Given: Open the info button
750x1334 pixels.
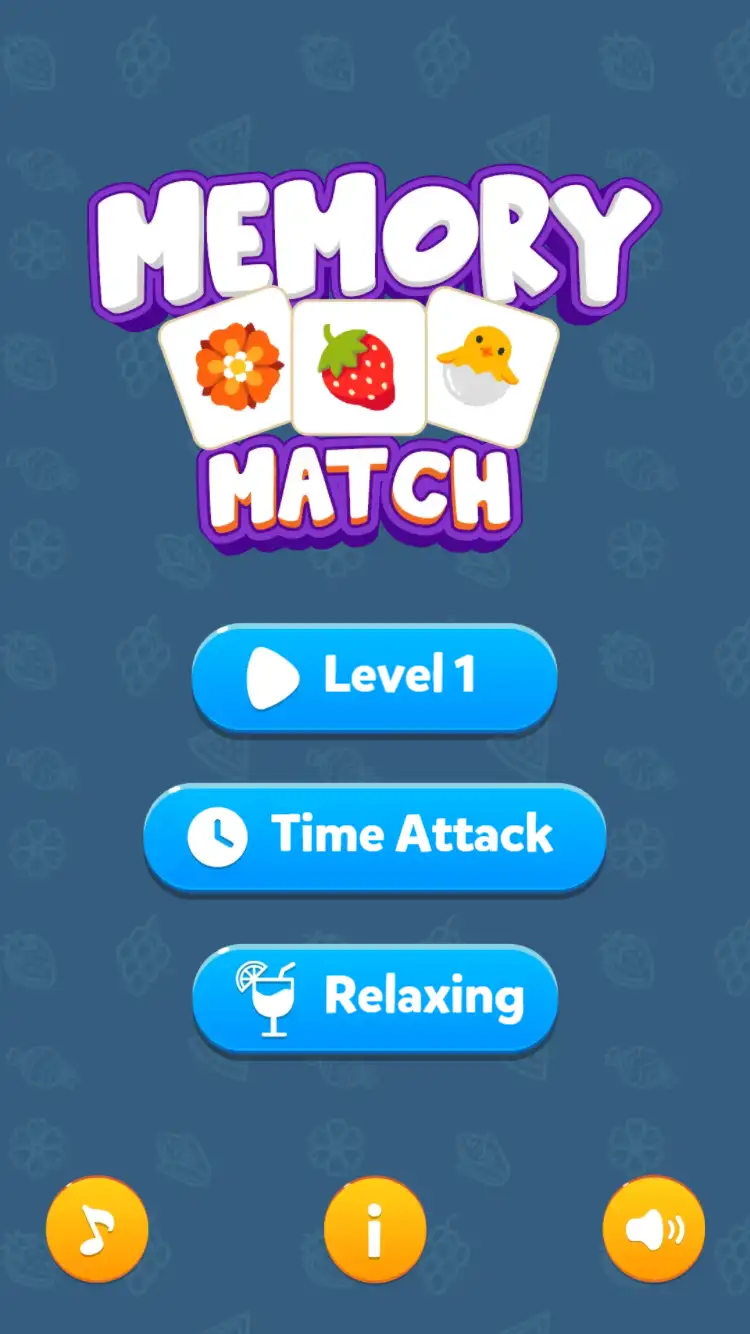Looking at the screenshot, I should pos(374,1229).
